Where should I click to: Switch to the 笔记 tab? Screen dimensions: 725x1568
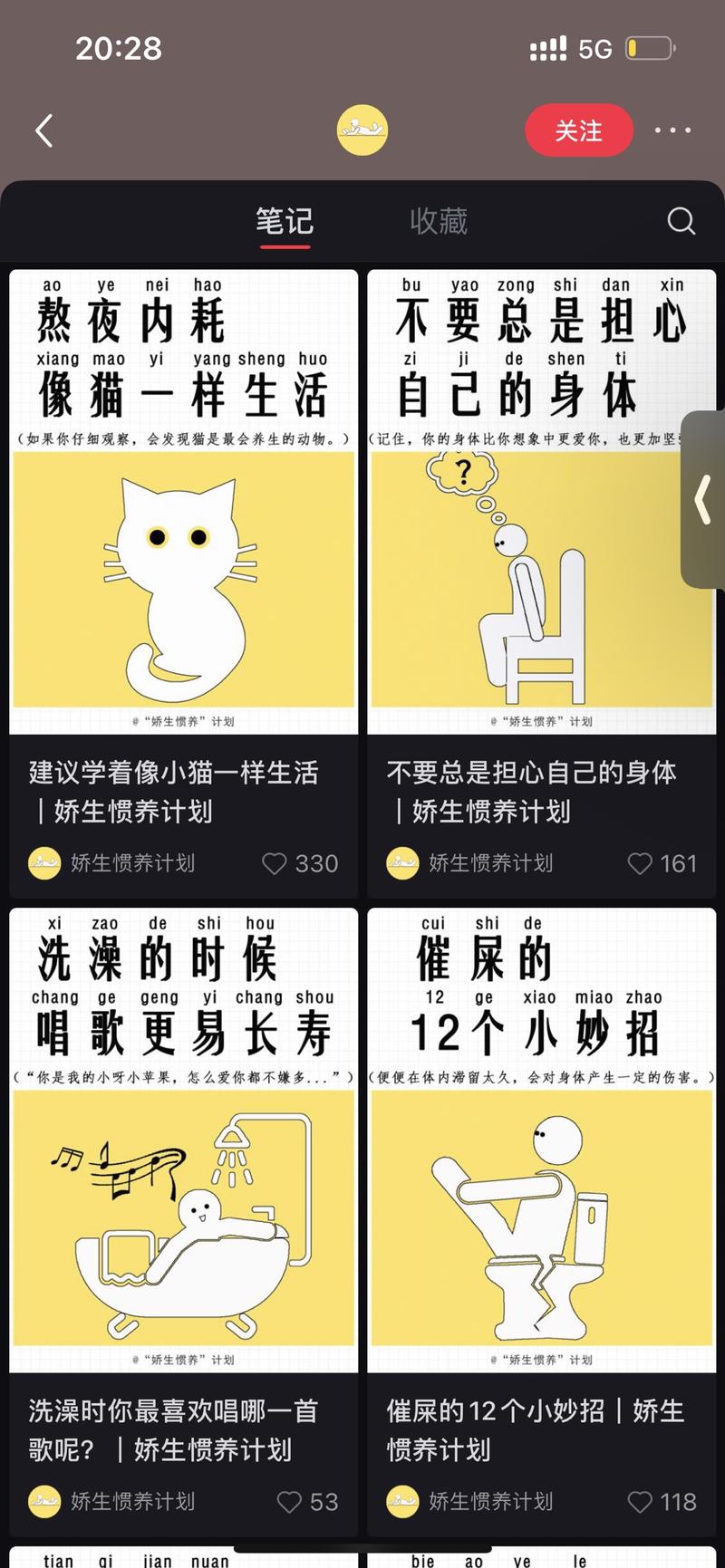click(x=284, y=221)
